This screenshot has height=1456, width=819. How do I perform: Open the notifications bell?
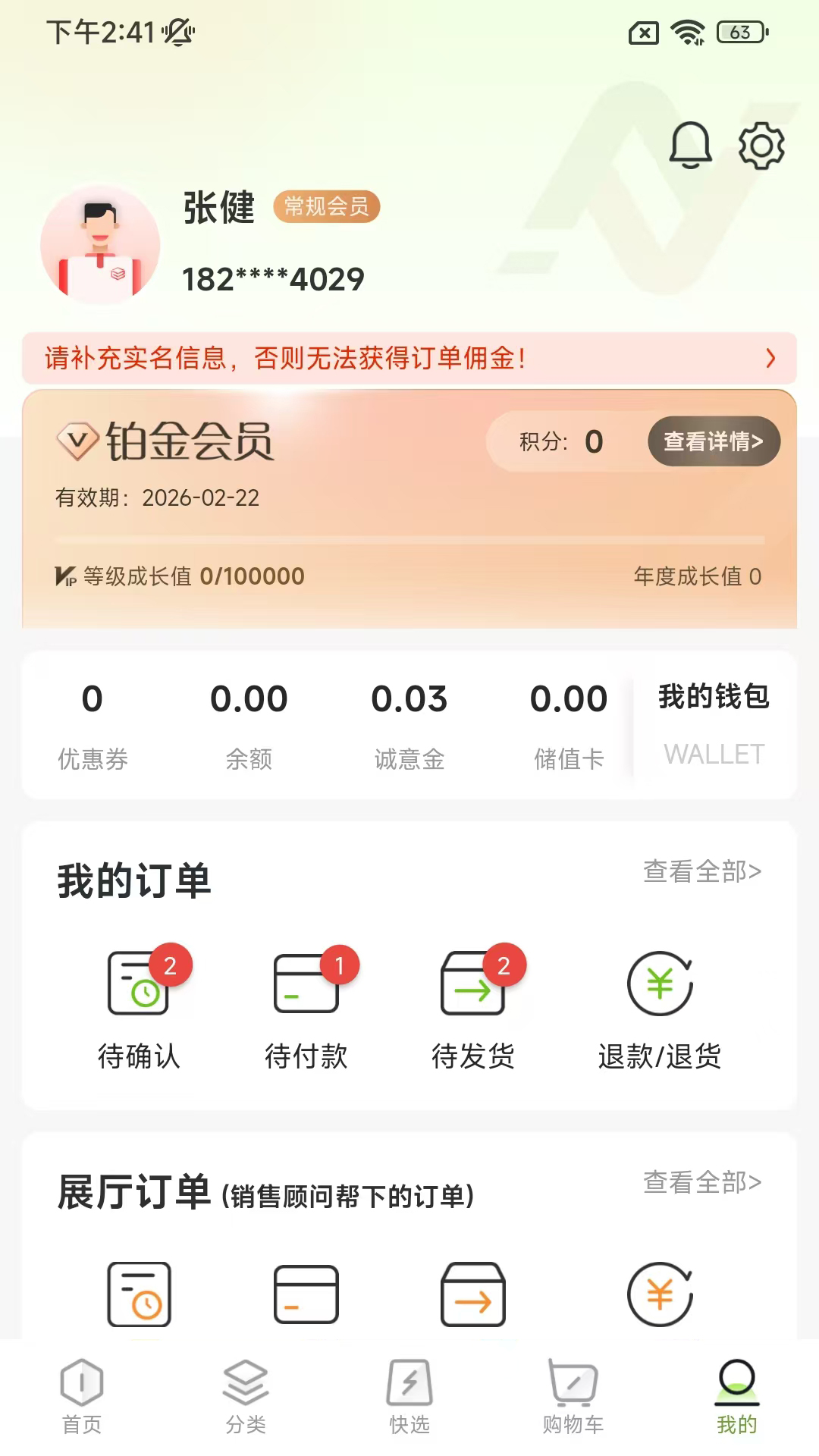tap(690, 145)
